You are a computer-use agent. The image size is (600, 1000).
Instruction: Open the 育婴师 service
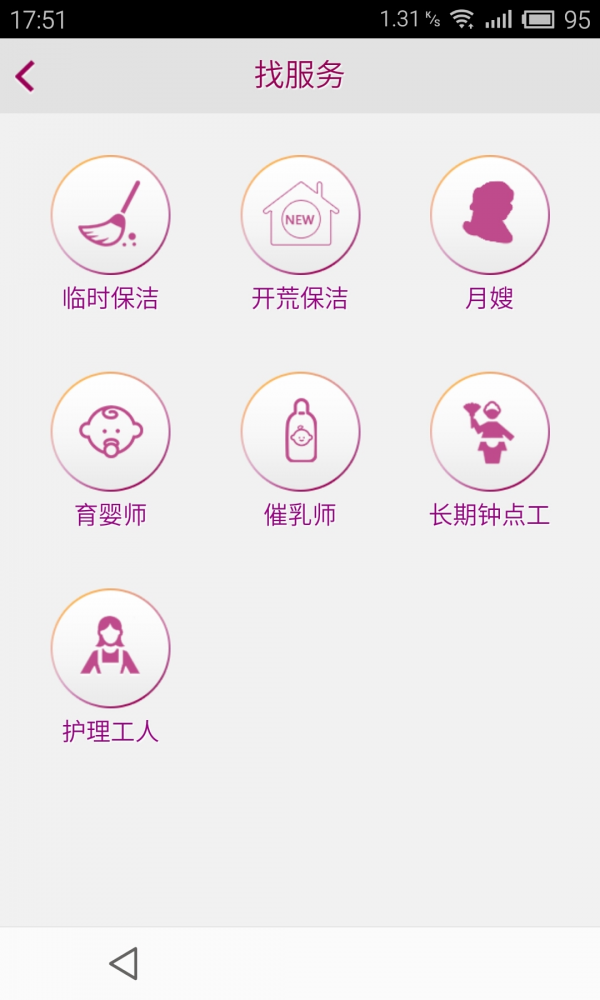click(110, 432)
